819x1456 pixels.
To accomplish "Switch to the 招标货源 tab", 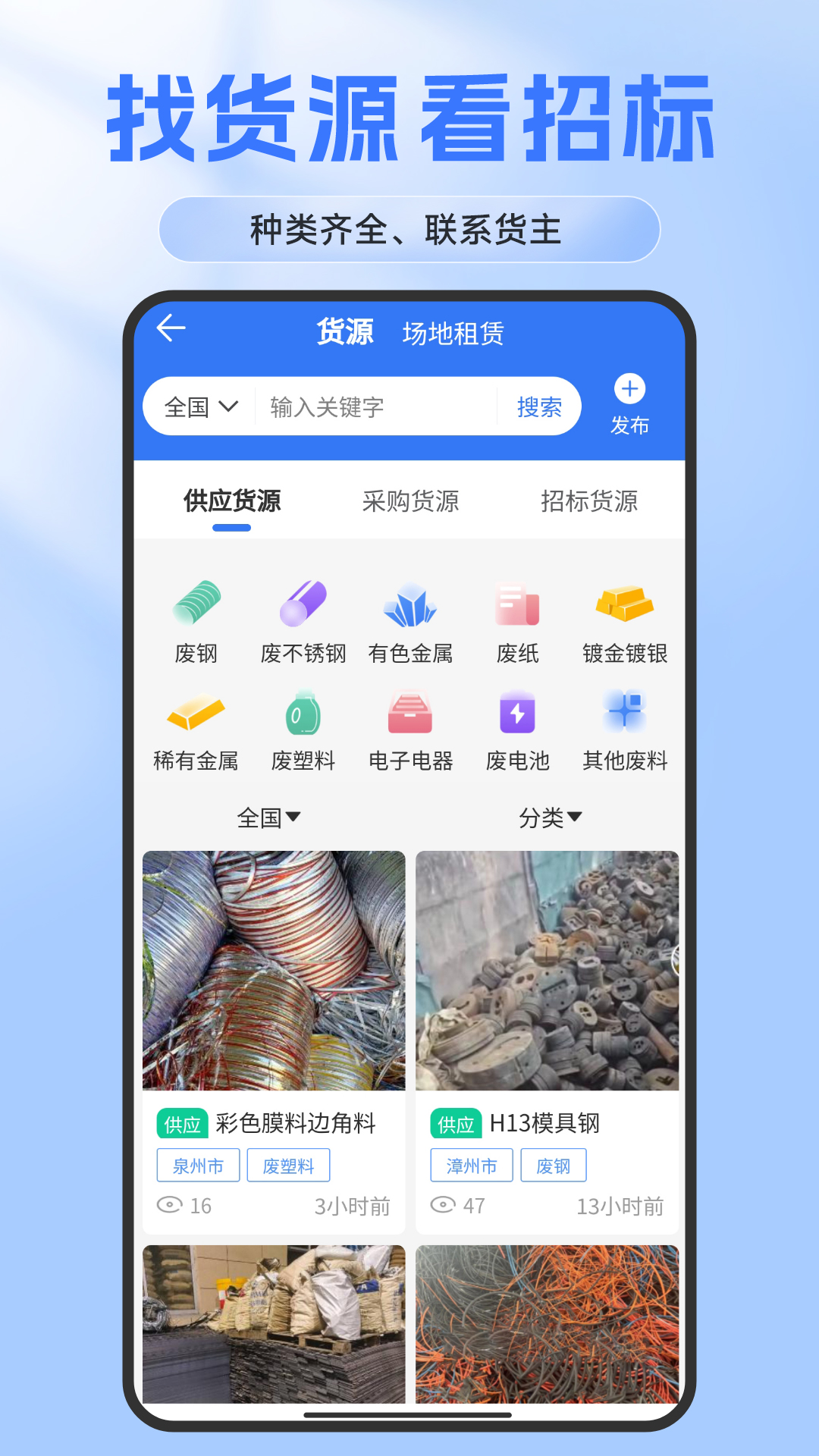I will (x=590, y=500).
